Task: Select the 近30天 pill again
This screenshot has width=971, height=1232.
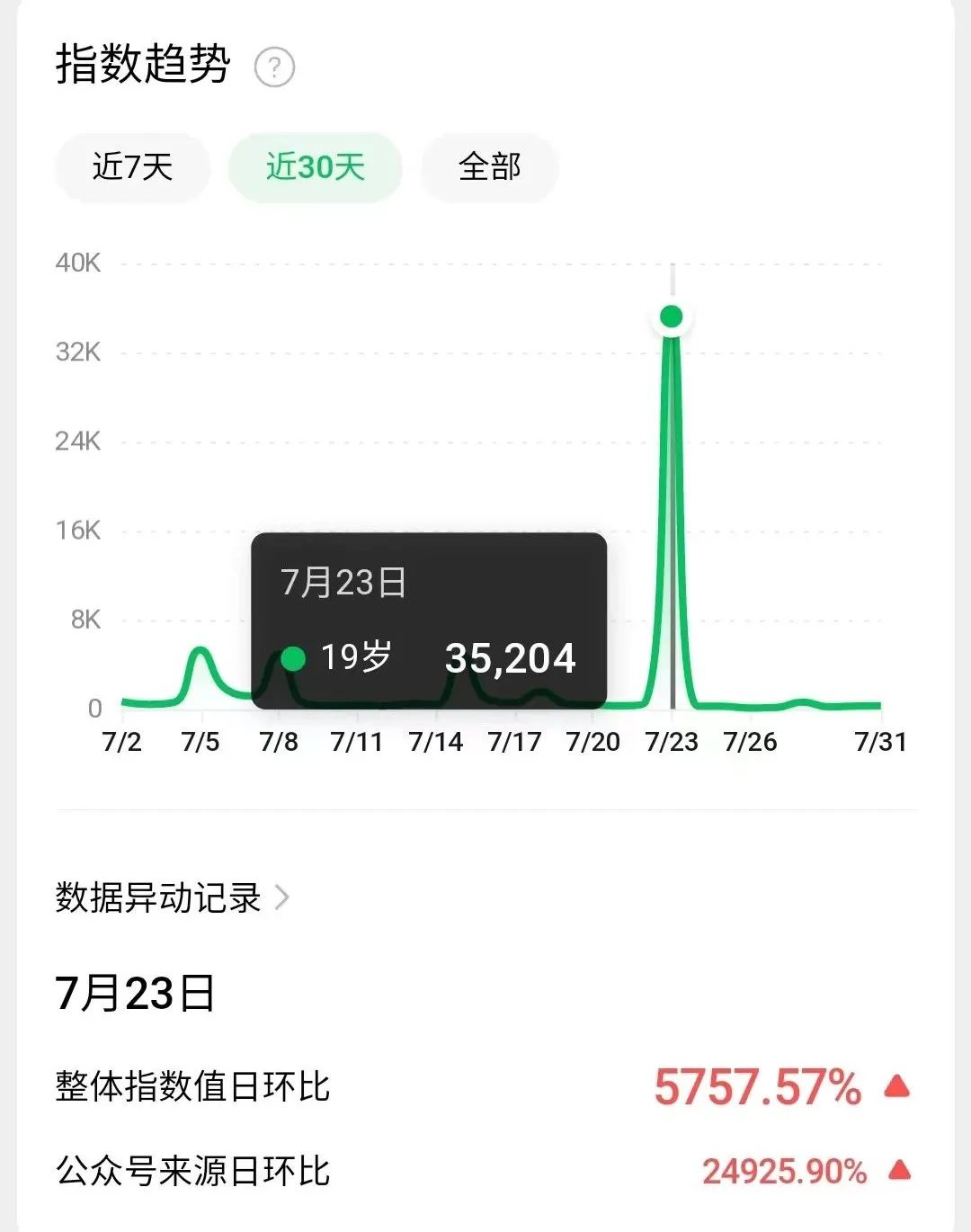Action: point(314,167)
